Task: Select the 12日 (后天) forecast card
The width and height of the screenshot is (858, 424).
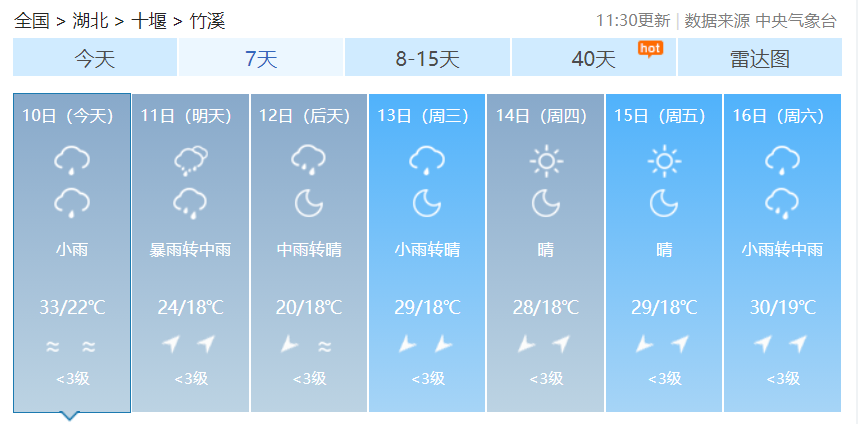Action: (x=309, y=252)
